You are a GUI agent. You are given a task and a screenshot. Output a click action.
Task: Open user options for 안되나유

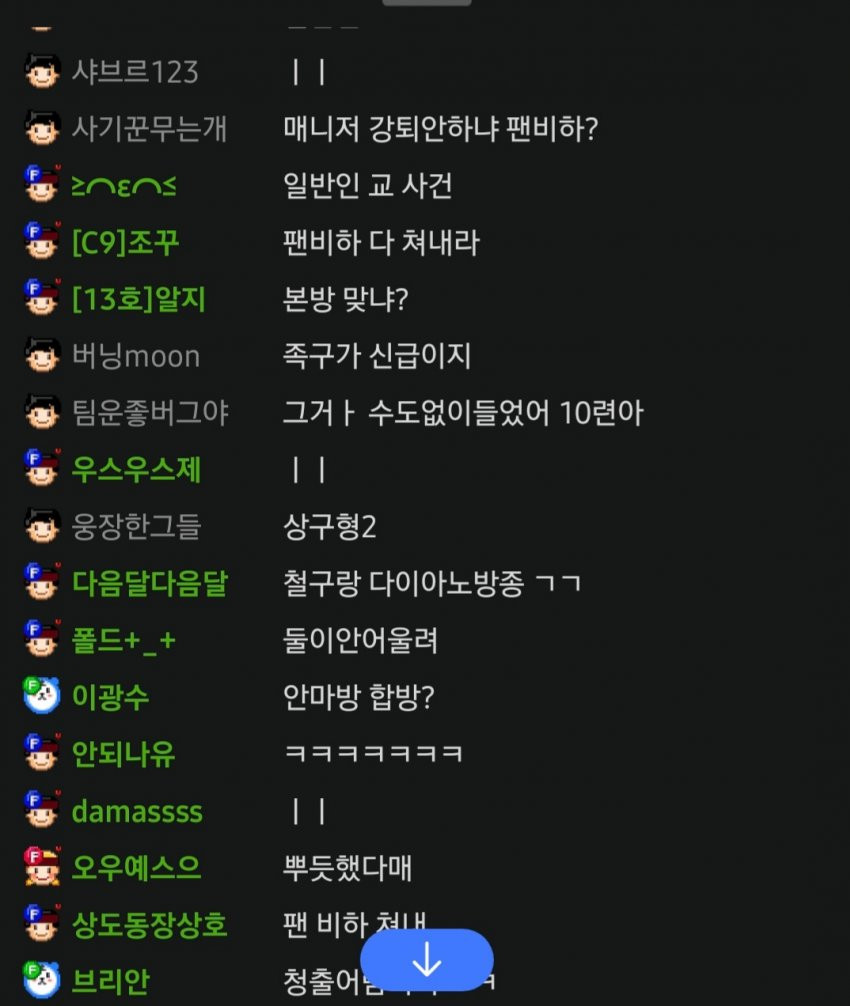tap(124, 754)
